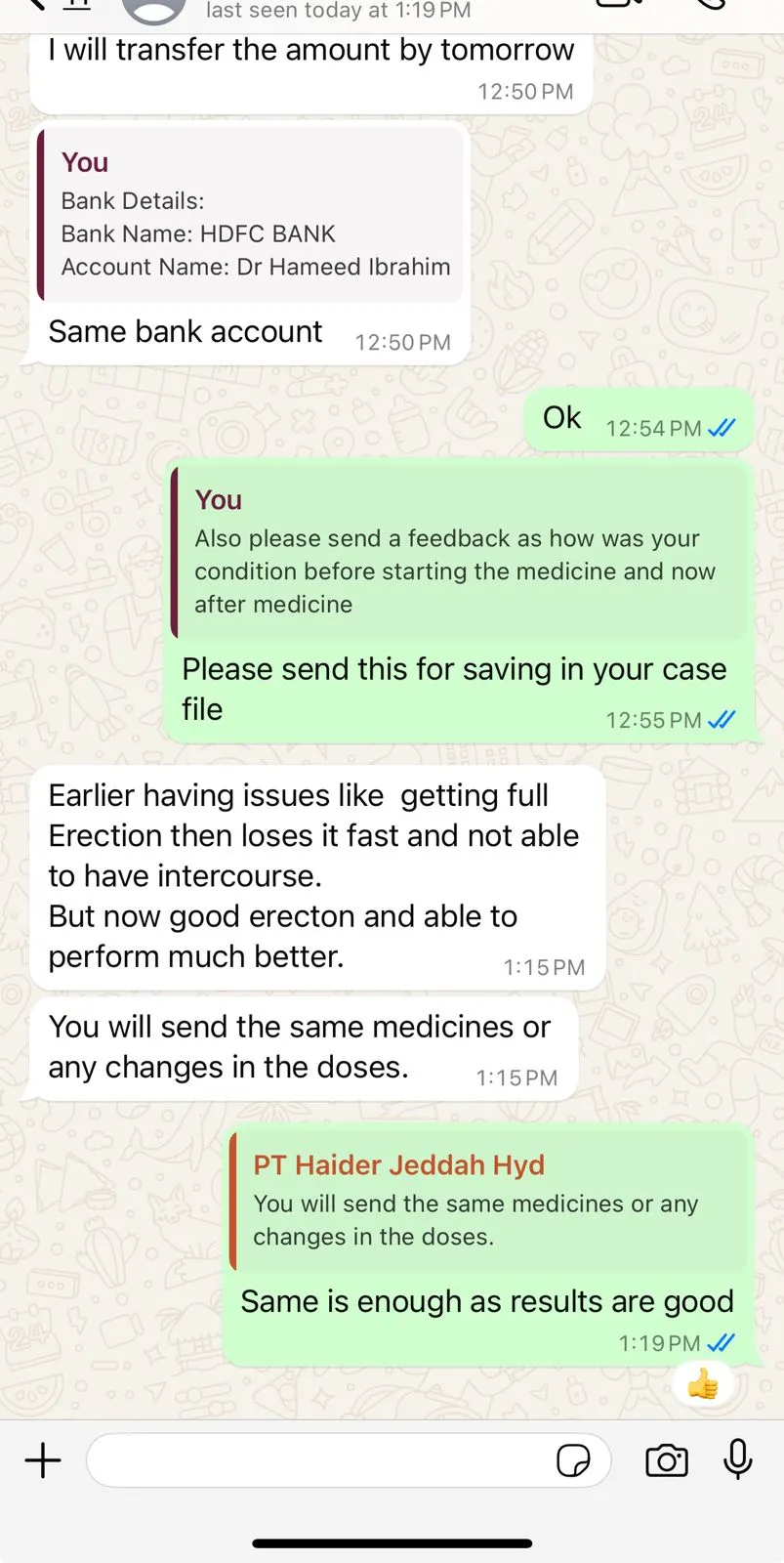Launch the camera from chat bar

[667, 1460]
